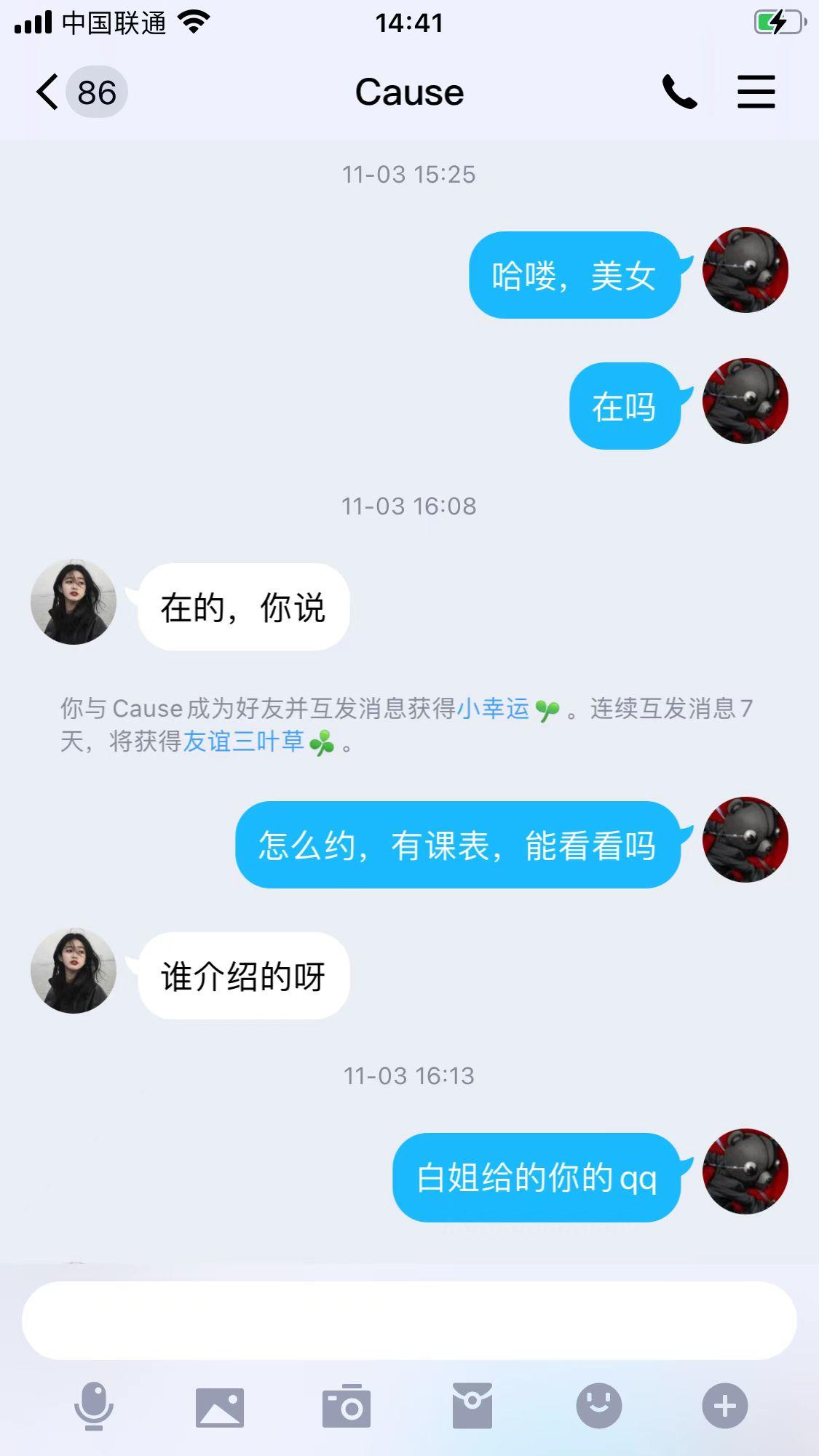Go back to the message list
Screen dimensions: 819x1456
click(48, 92)
